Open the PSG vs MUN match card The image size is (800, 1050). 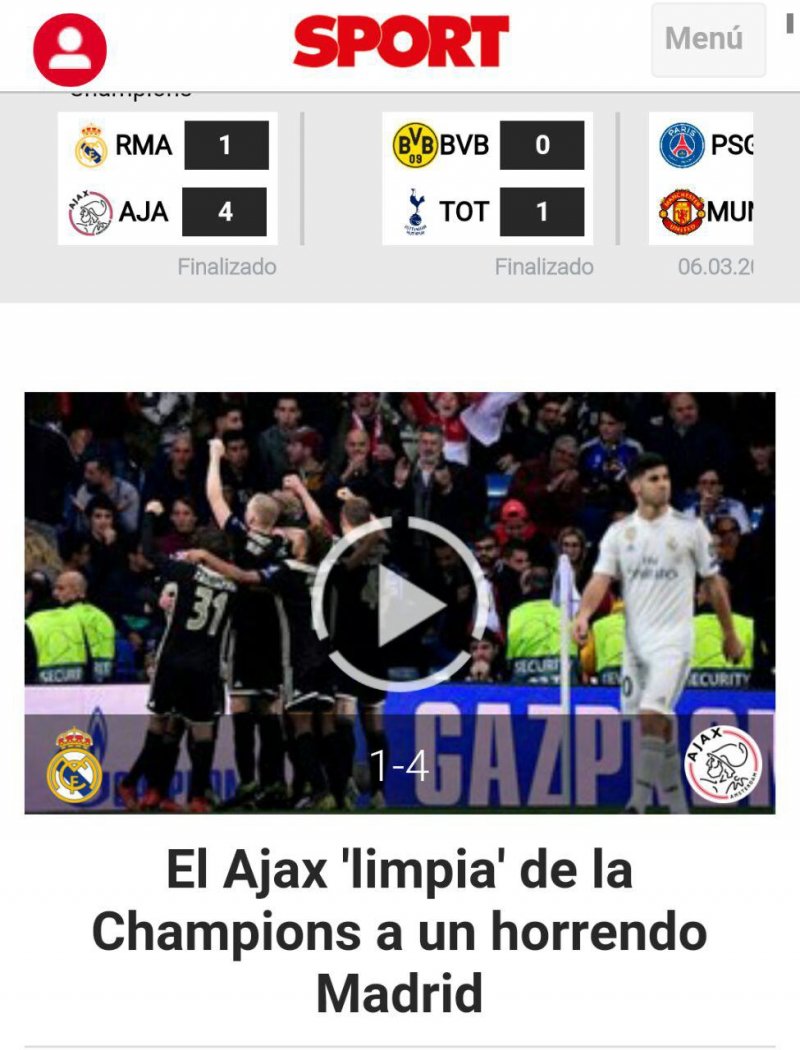[702, 180]
